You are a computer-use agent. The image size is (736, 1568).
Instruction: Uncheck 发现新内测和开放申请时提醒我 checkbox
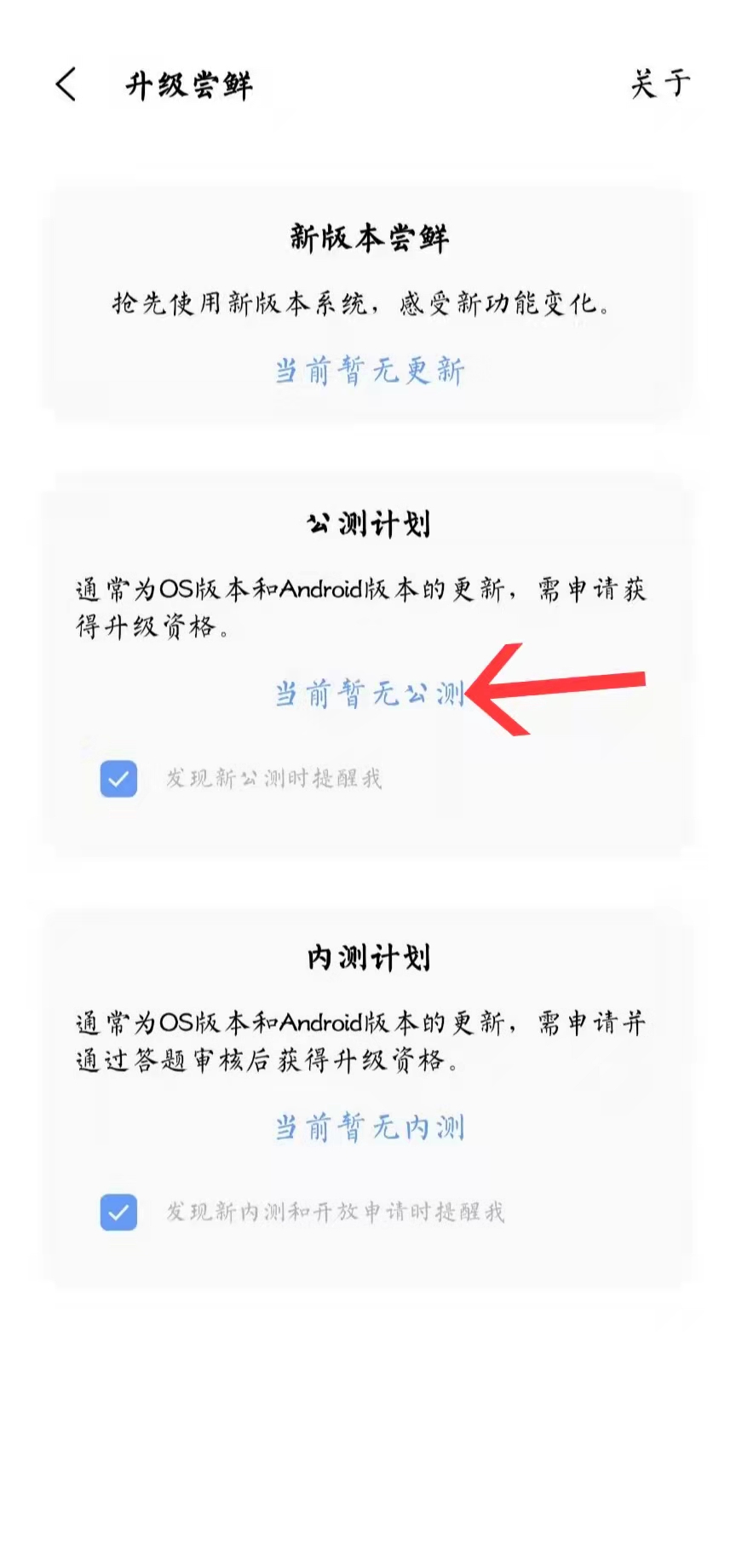click(118, 1212)
